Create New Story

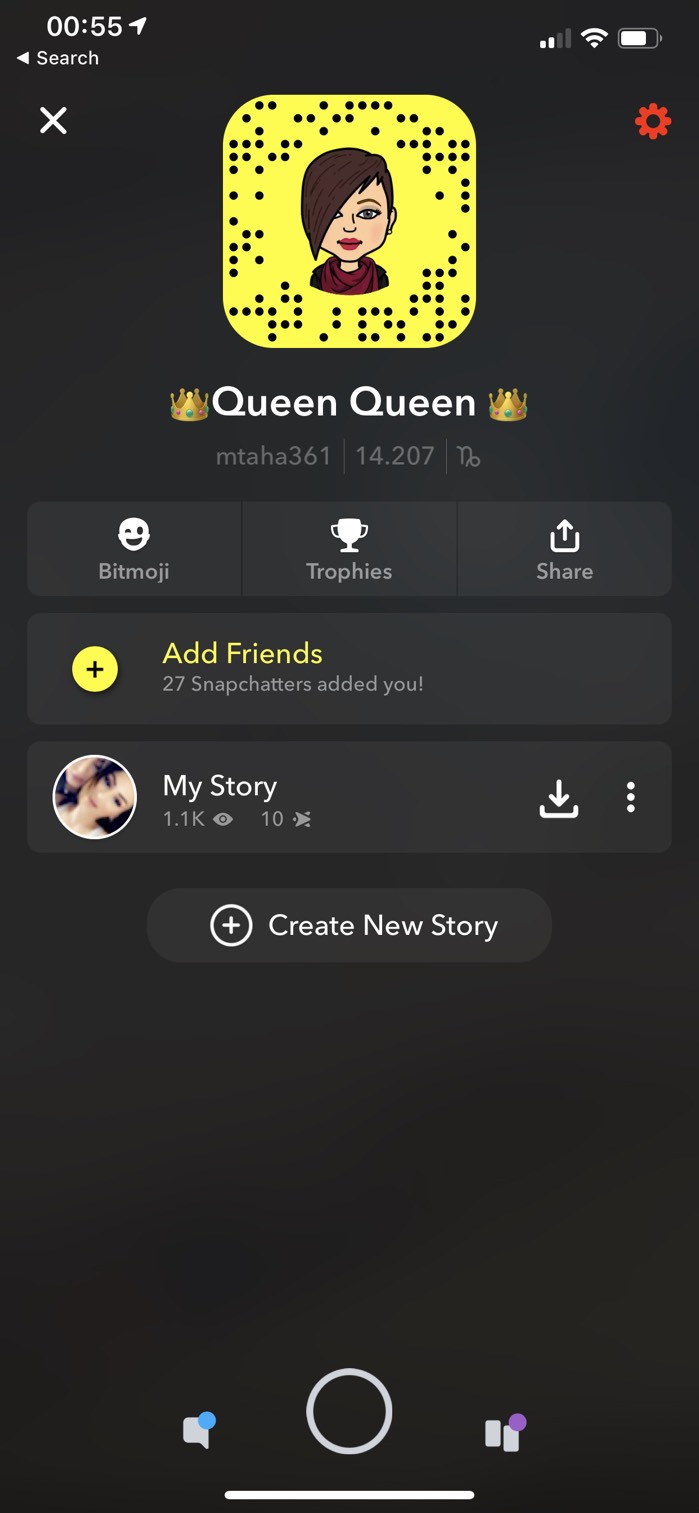[x=349, y=925]
